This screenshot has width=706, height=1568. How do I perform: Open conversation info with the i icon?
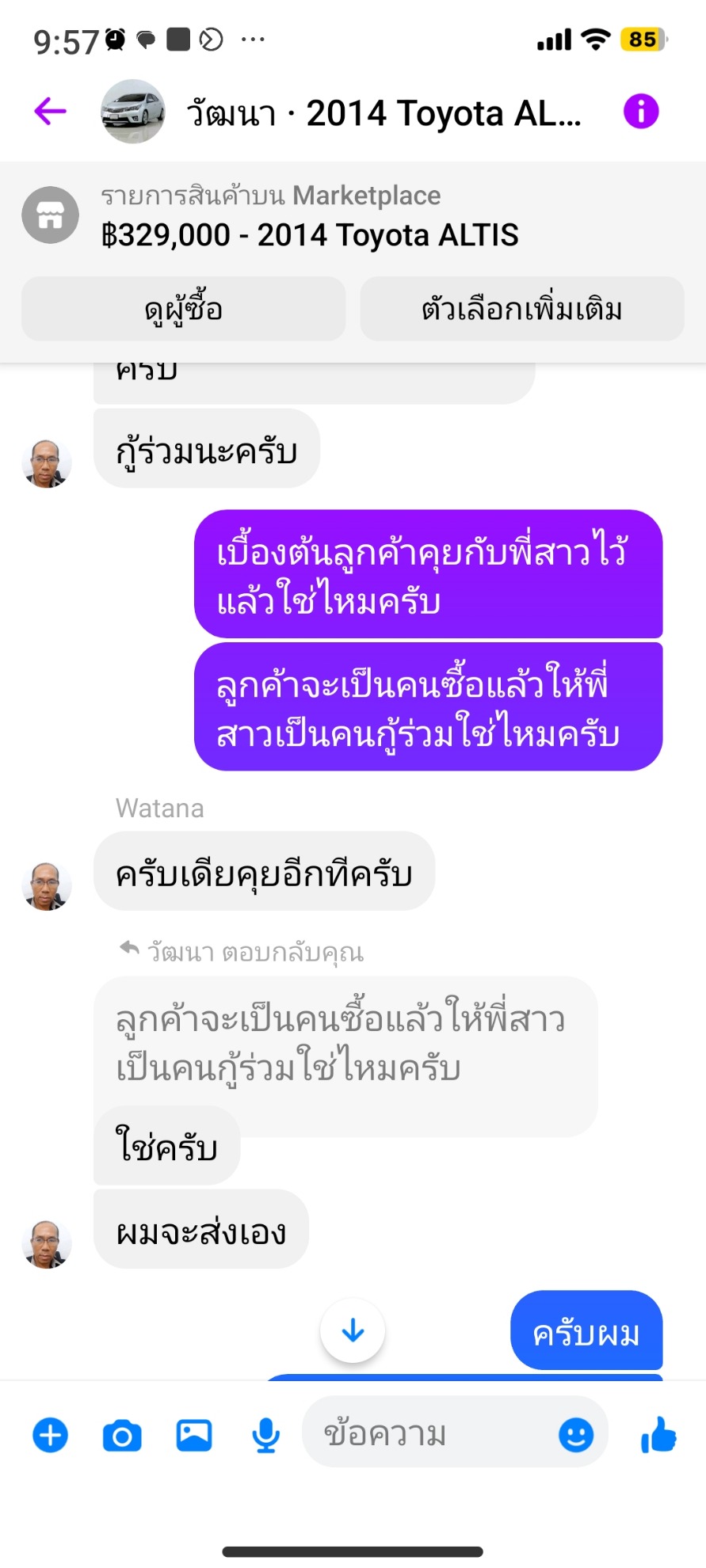click(641, 112)
